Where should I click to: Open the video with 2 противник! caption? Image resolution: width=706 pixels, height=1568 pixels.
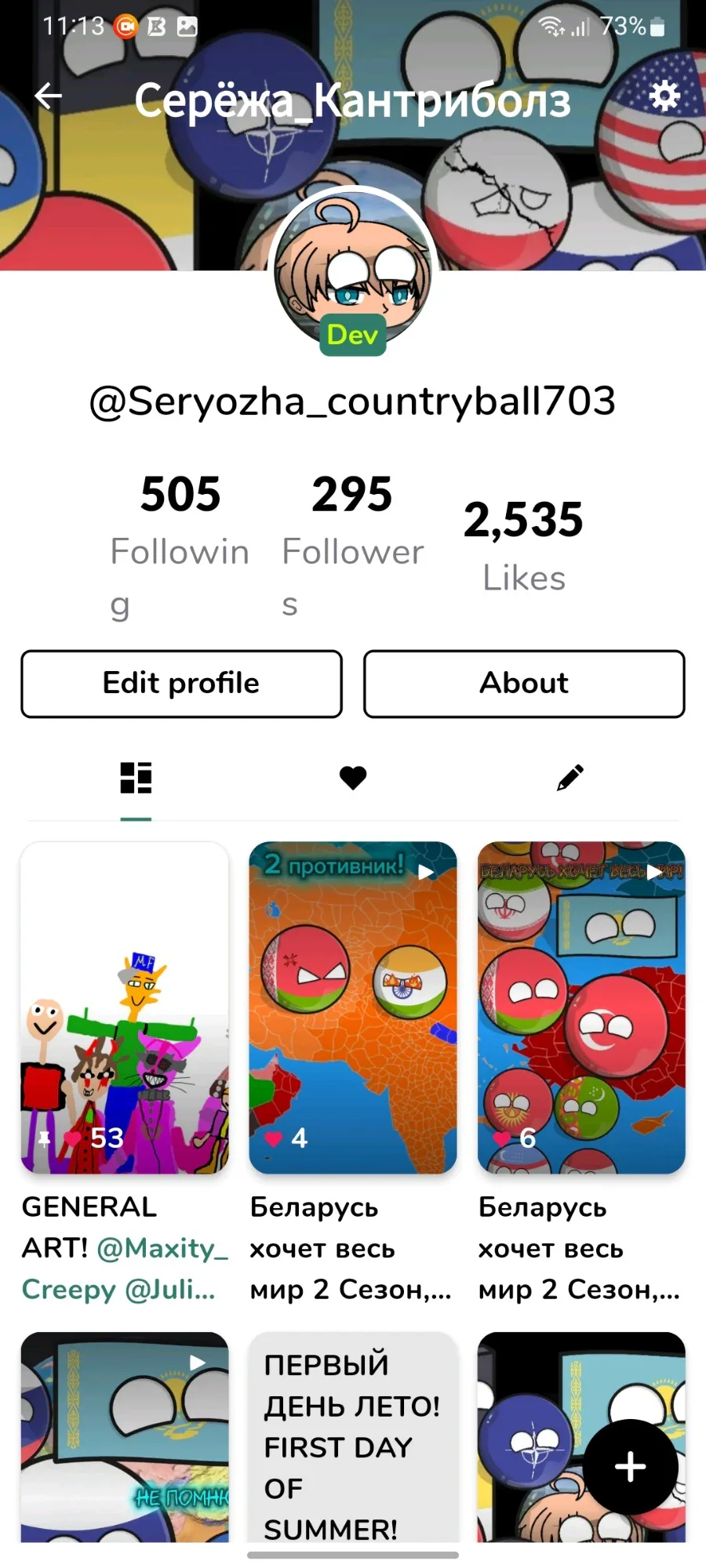[353, 1007]
